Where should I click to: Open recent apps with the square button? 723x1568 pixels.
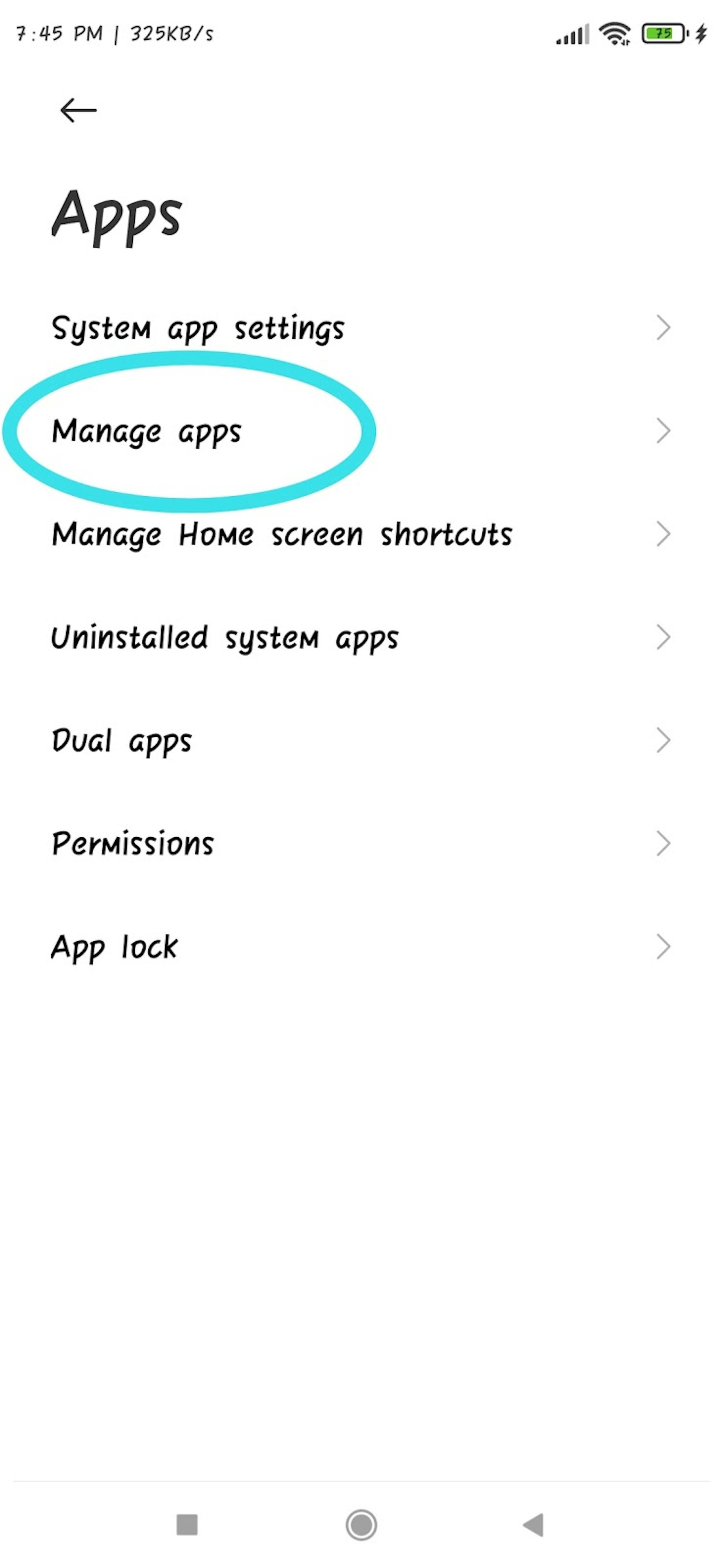[187, 1525]
